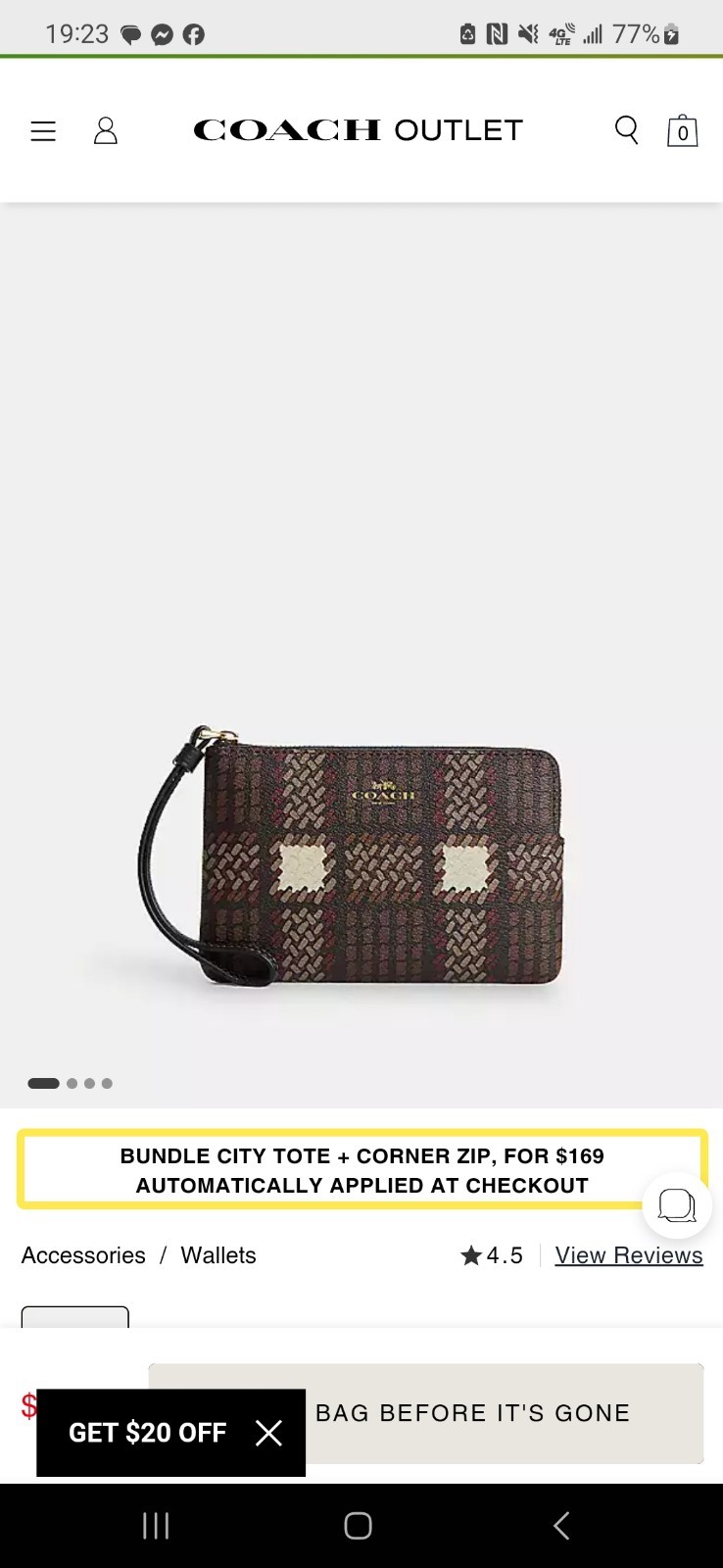Dismiss the Get $20 Off banner

pyautogui.click(x=268, y=1433)
